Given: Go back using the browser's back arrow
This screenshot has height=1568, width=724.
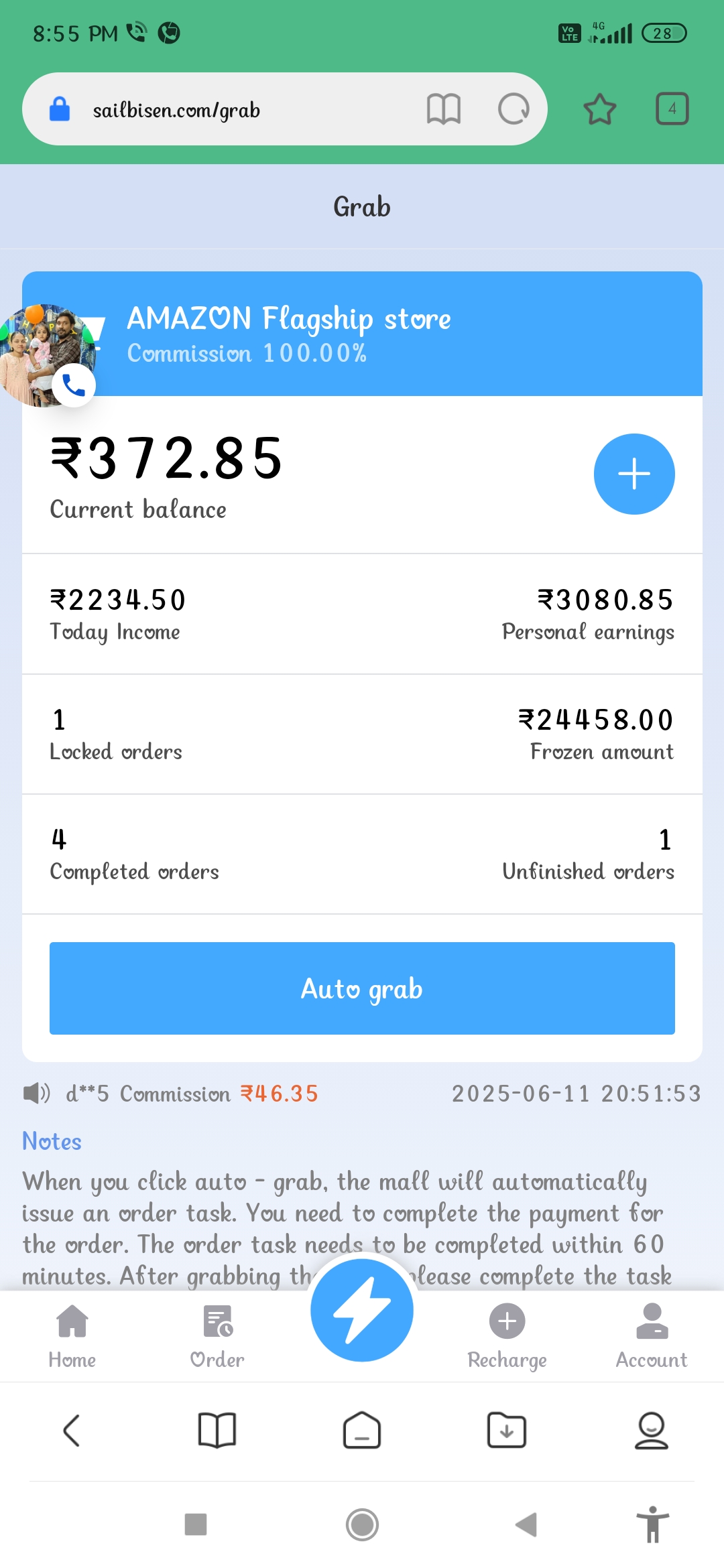Looking at the screenshot, I should point(72,1431).
